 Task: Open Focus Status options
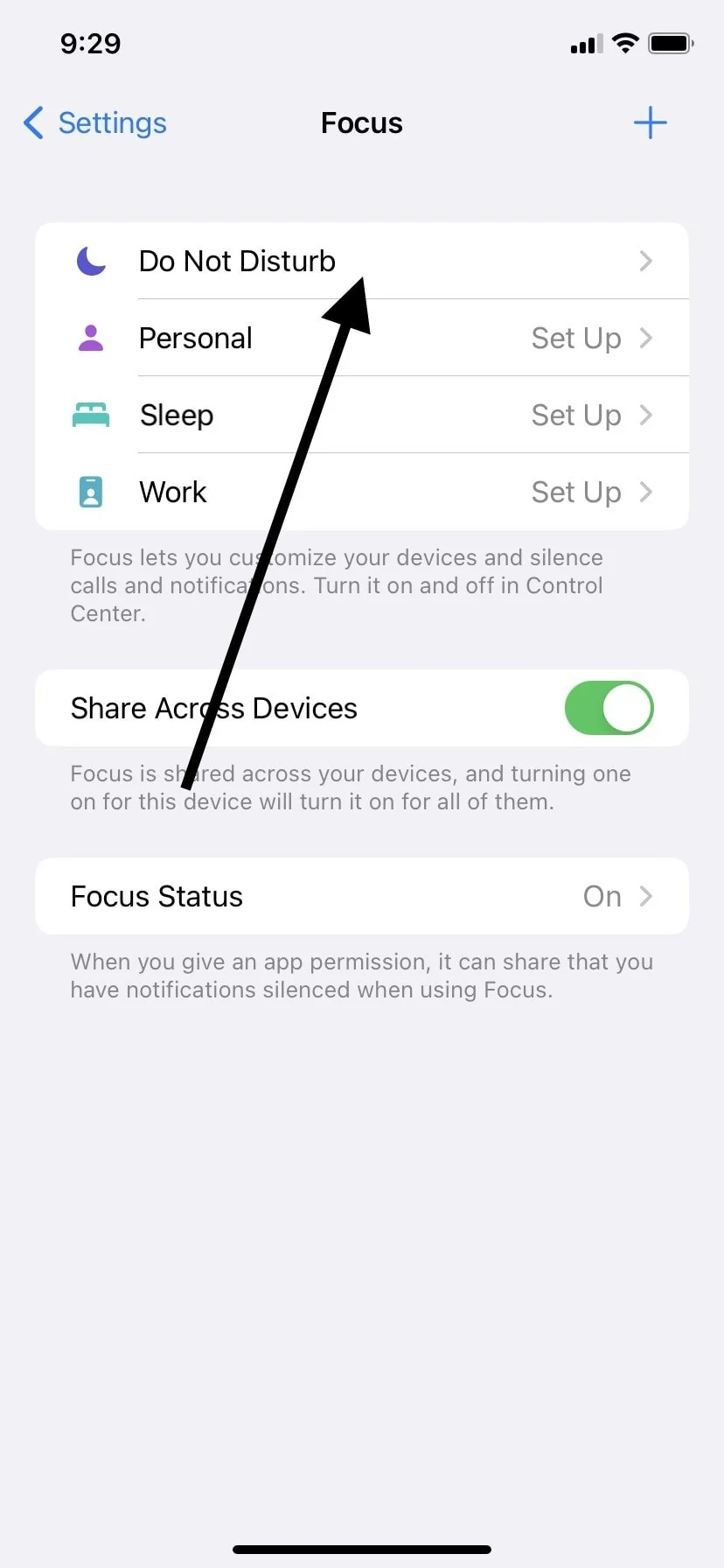click(x=362, y=896)
